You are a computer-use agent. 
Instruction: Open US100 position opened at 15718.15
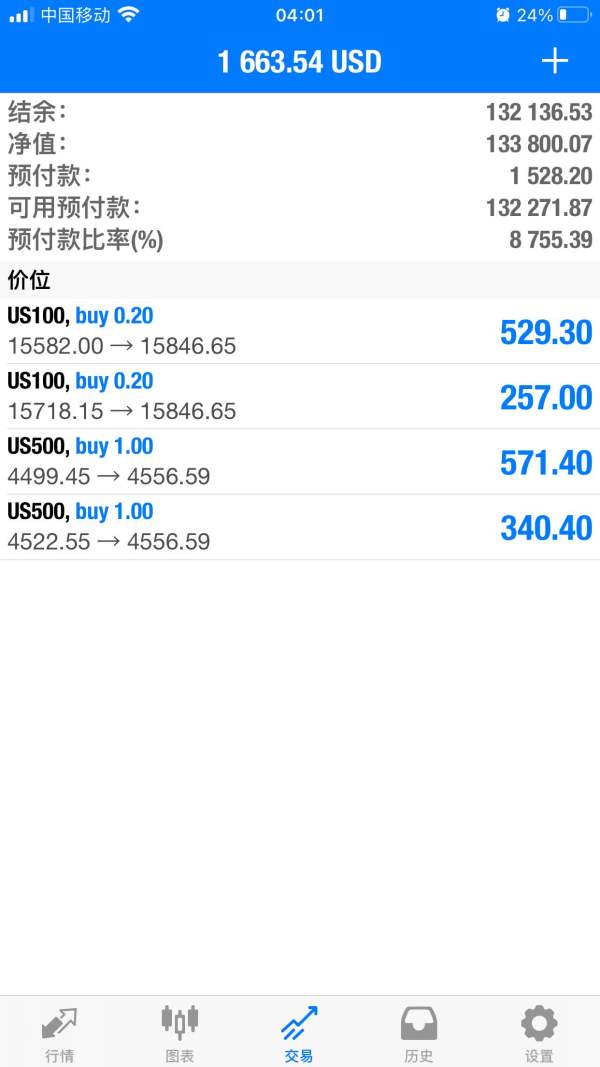300,396
